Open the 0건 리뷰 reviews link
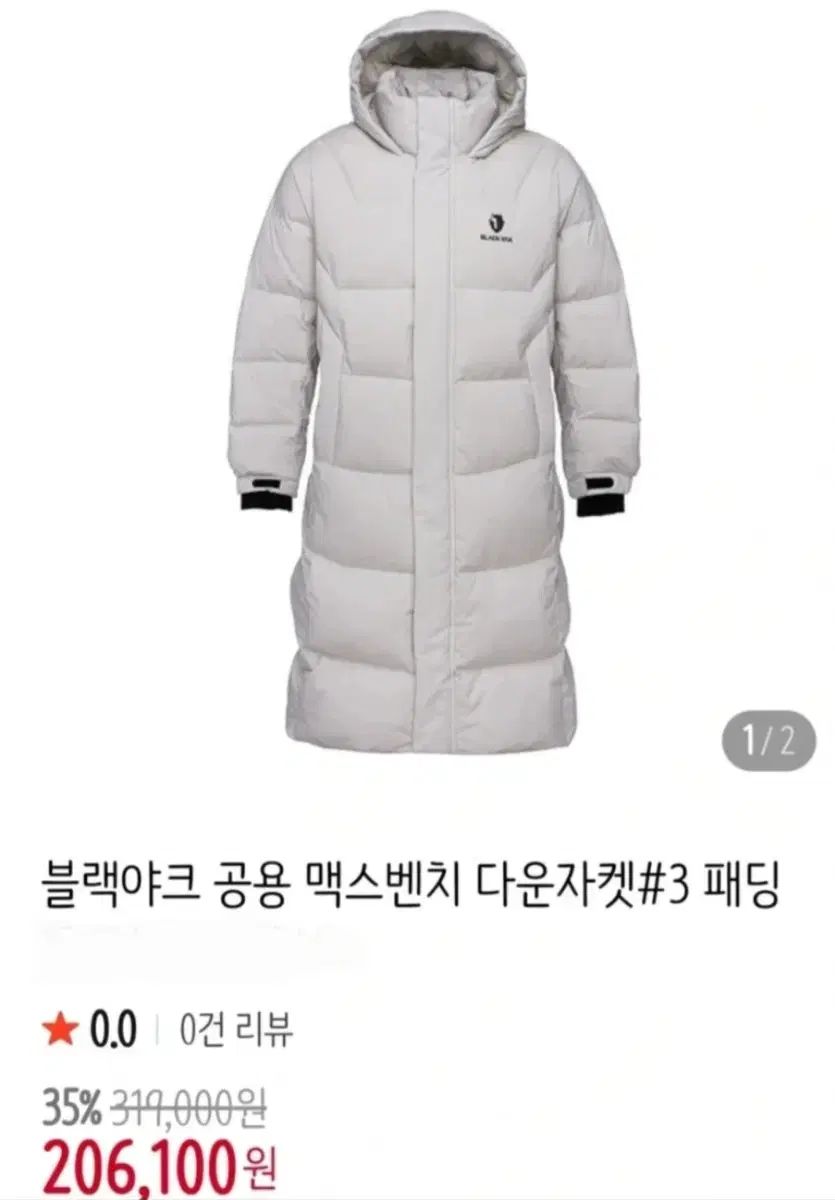 236,1029
